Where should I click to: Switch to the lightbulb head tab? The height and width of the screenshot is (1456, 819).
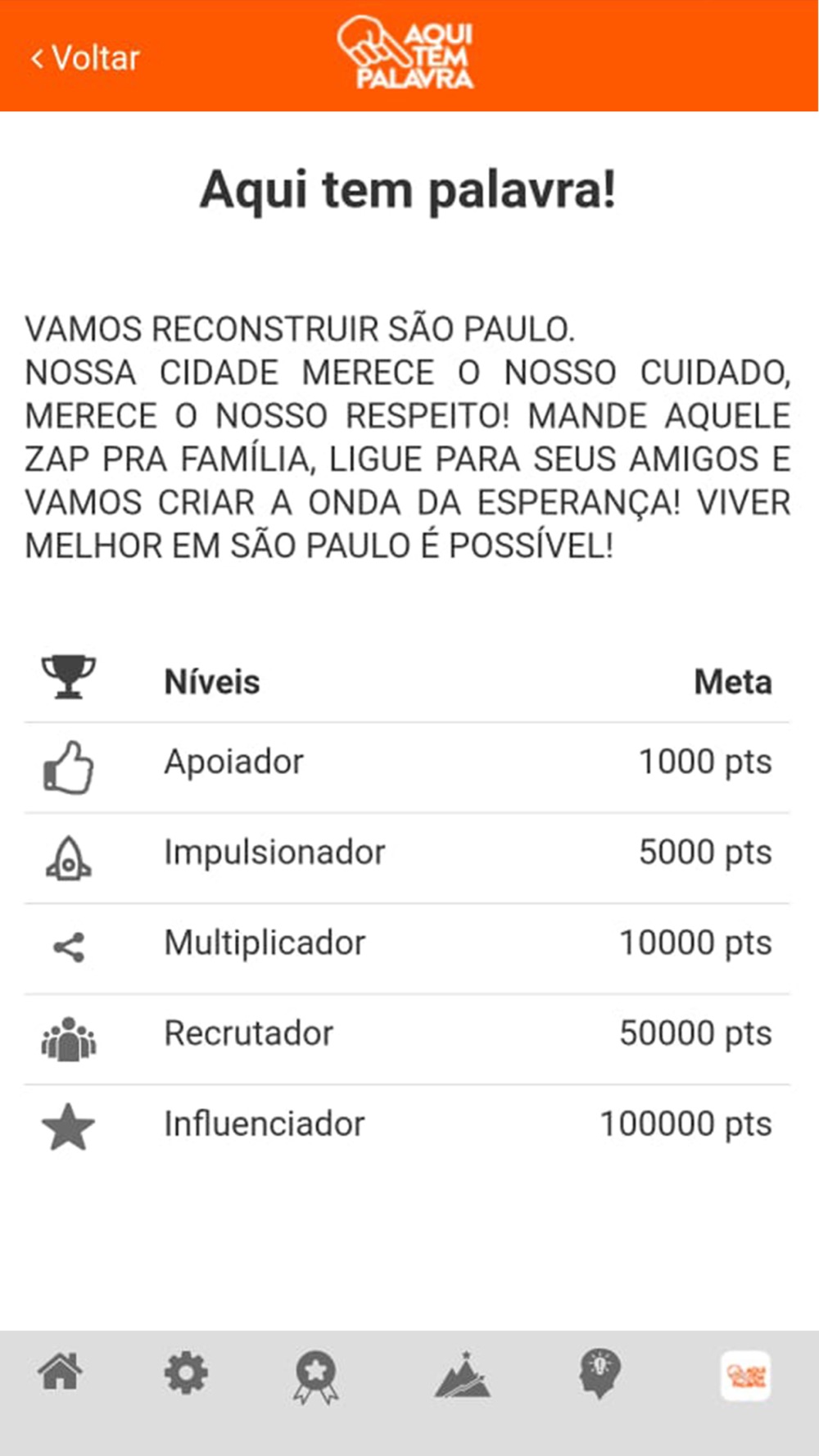600,1374
